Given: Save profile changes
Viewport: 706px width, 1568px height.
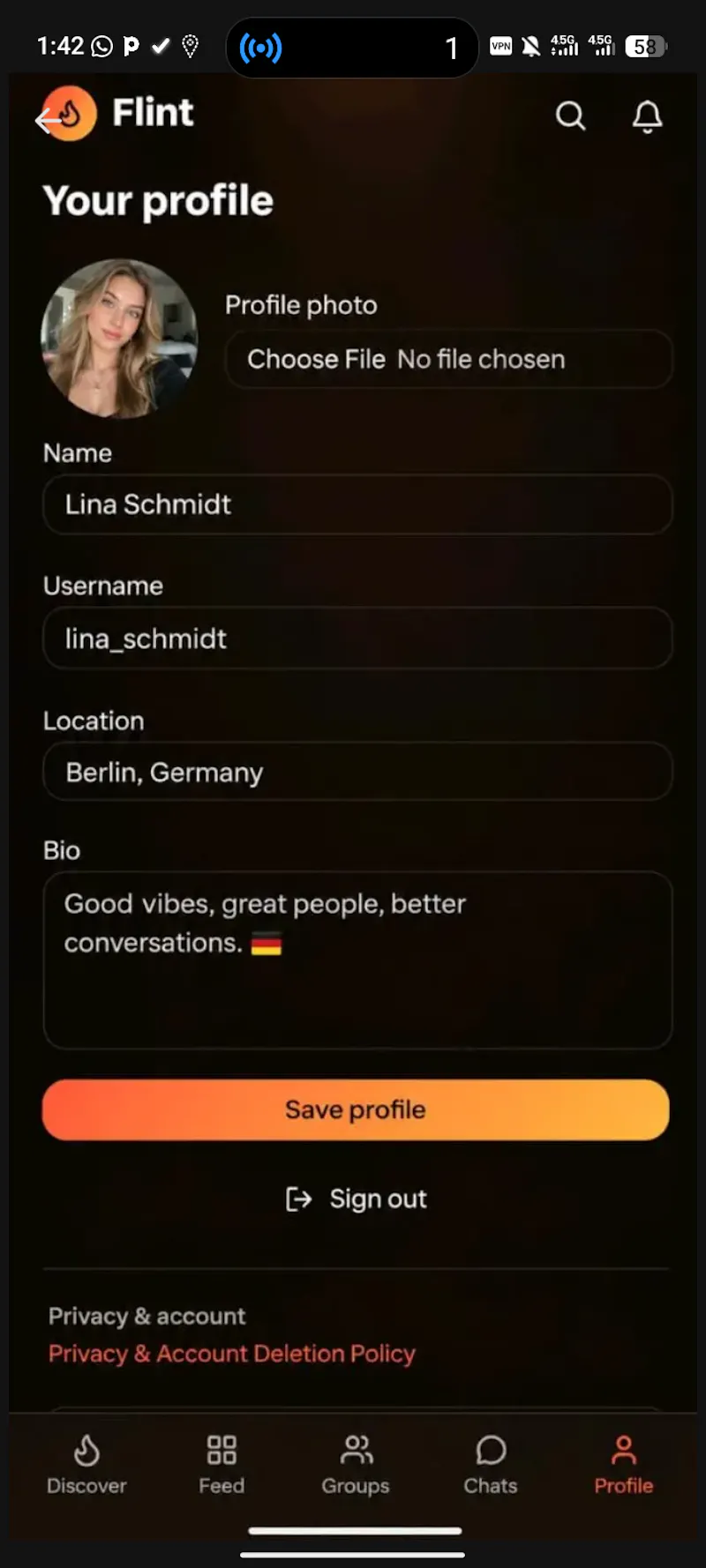Looking at the screenshot, I should [x=356, y=1109].
